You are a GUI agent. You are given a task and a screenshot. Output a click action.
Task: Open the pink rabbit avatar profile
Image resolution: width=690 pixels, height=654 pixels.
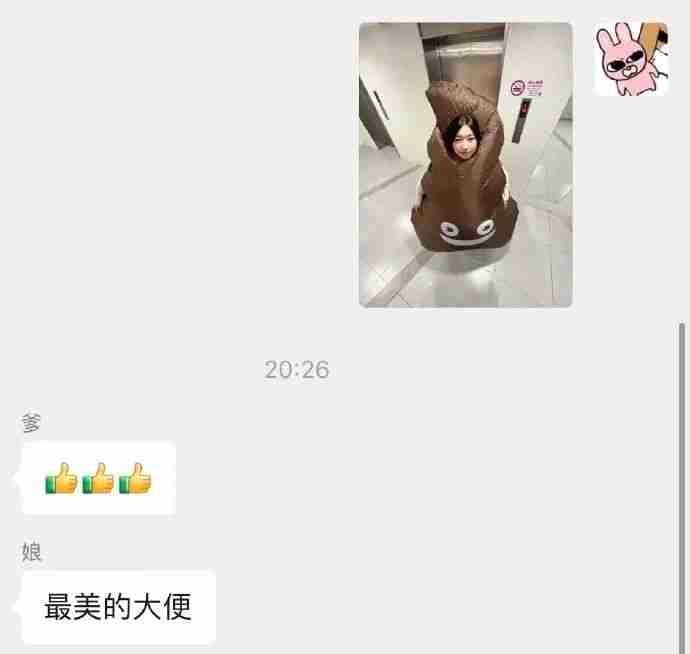pyautogui.click(x=630, y=59)
